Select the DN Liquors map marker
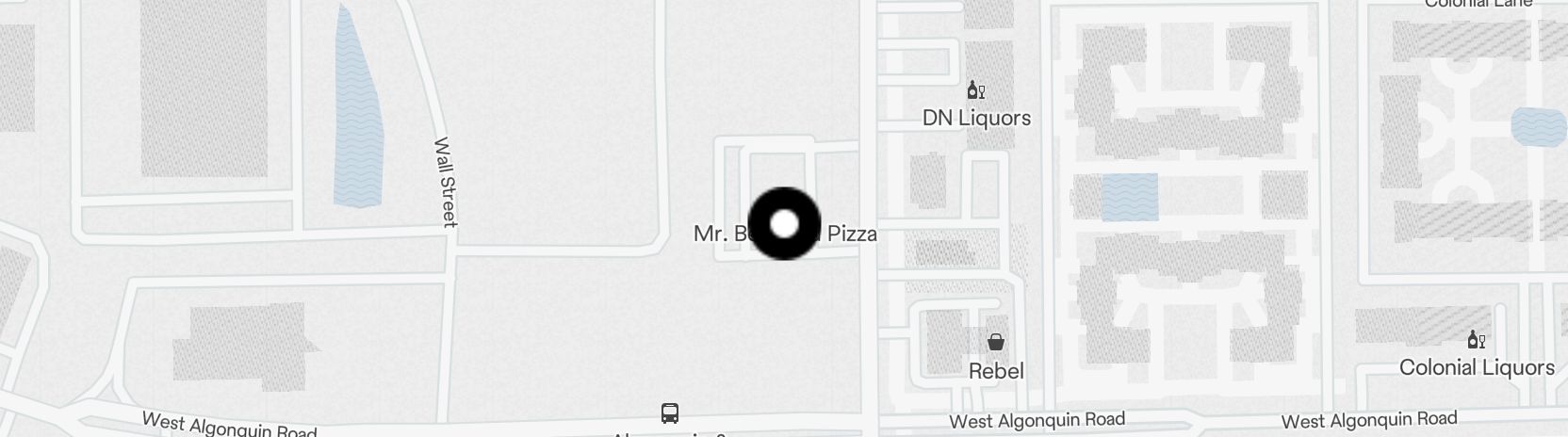This screenshot has width=1568, height=437. 976,91
